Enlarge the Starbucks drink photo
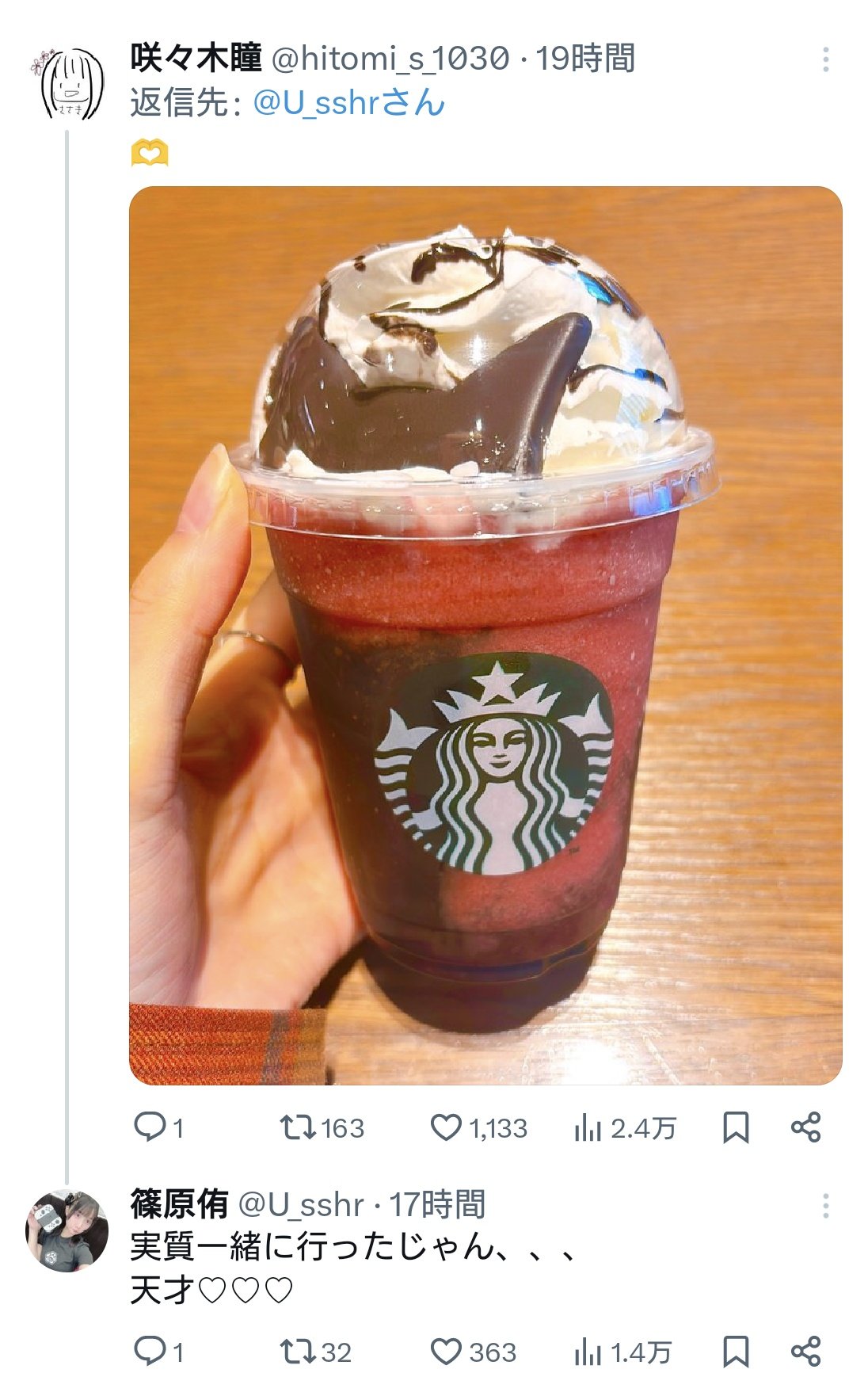 tap(485, 635)
